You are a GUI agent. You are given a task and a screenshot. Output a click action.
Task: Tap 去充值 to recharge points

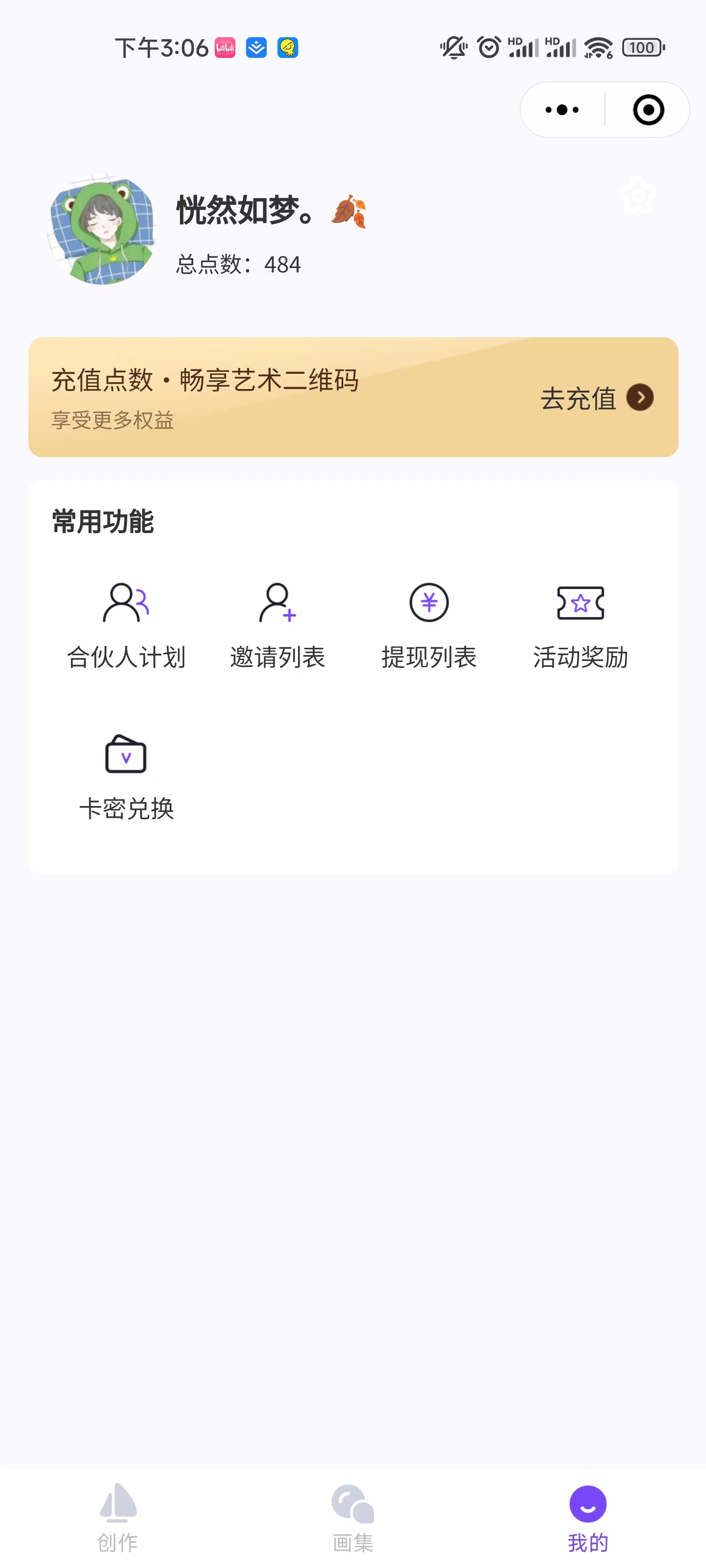[596, 398]
